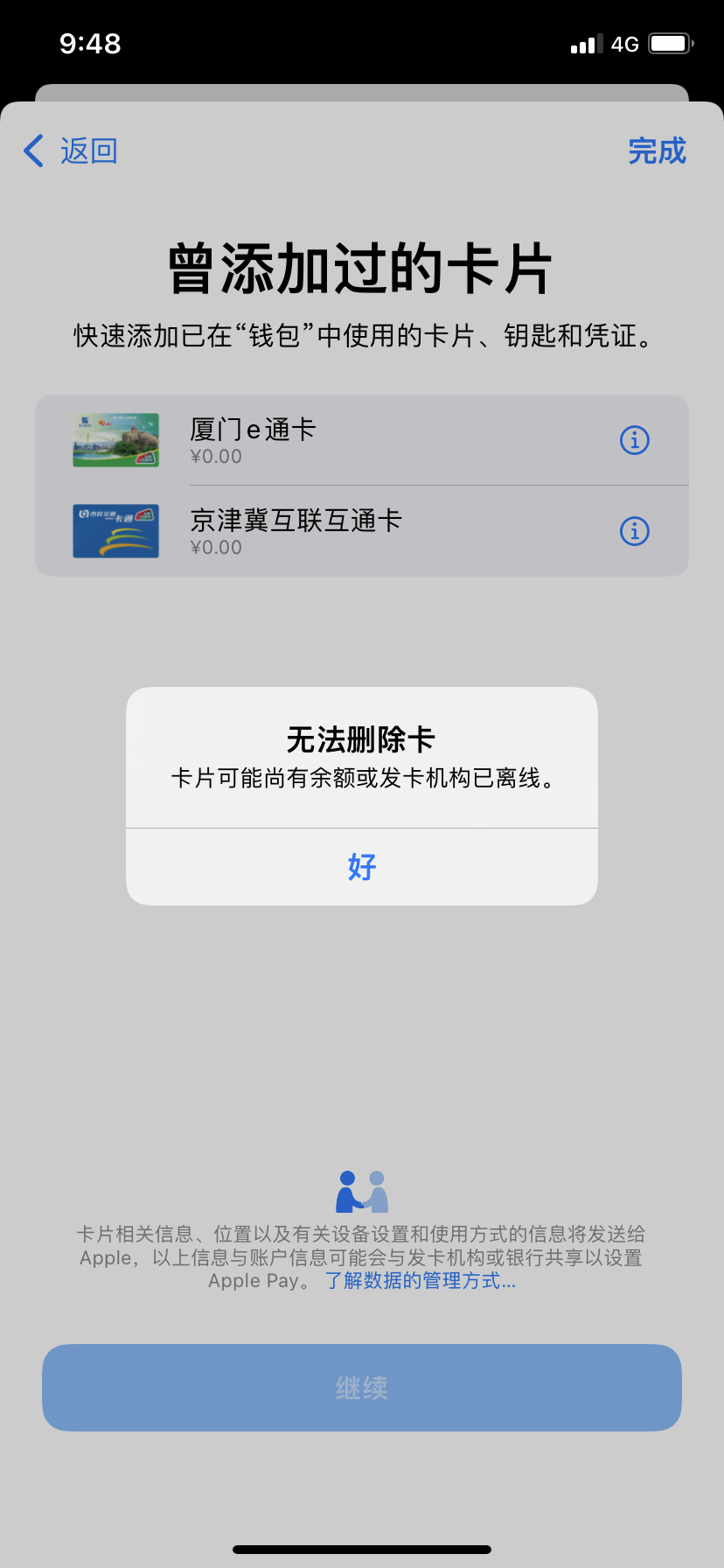Go back with the 返回 button
This screenshot has width=724, height=1568.
(x=72, y=151)
